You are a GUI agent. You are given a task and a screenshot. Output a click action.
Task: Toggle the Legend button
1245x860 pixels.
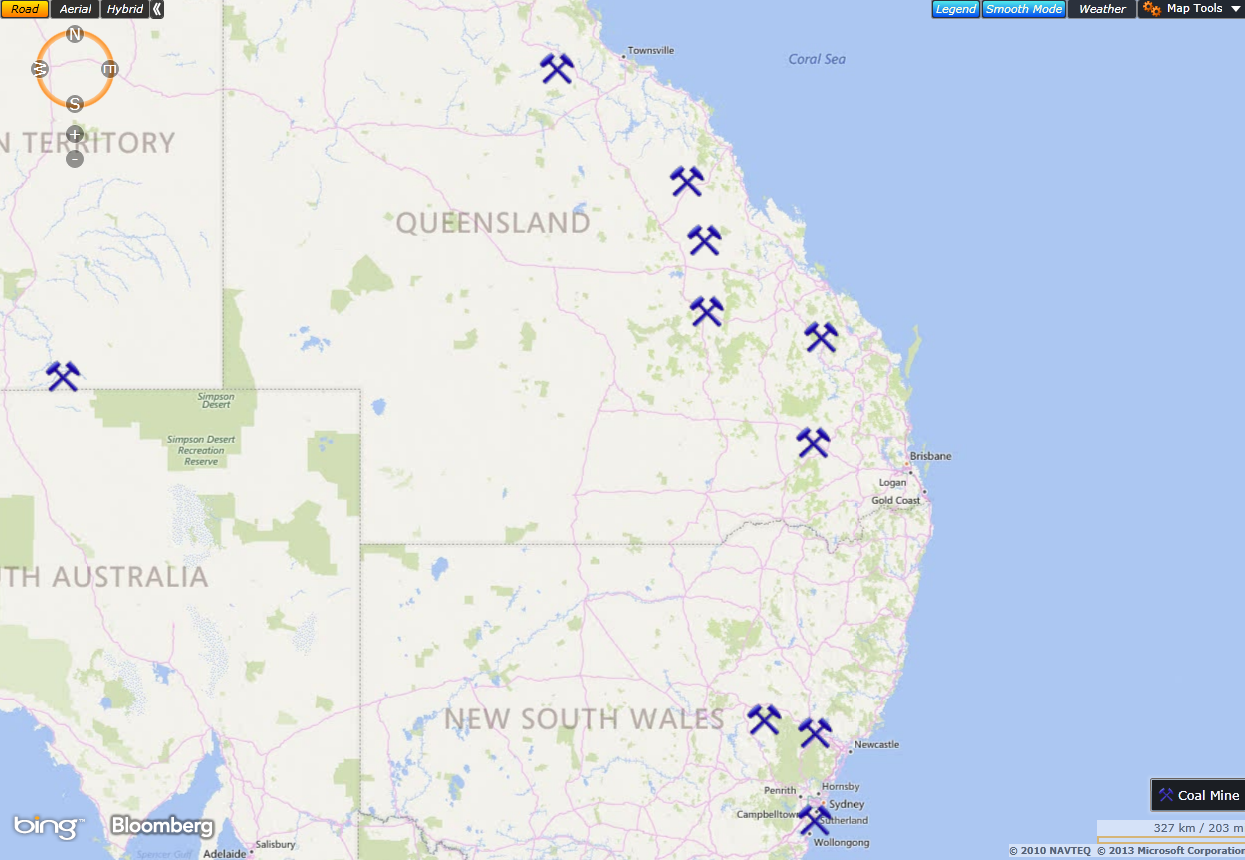click(x=955, y=9)
